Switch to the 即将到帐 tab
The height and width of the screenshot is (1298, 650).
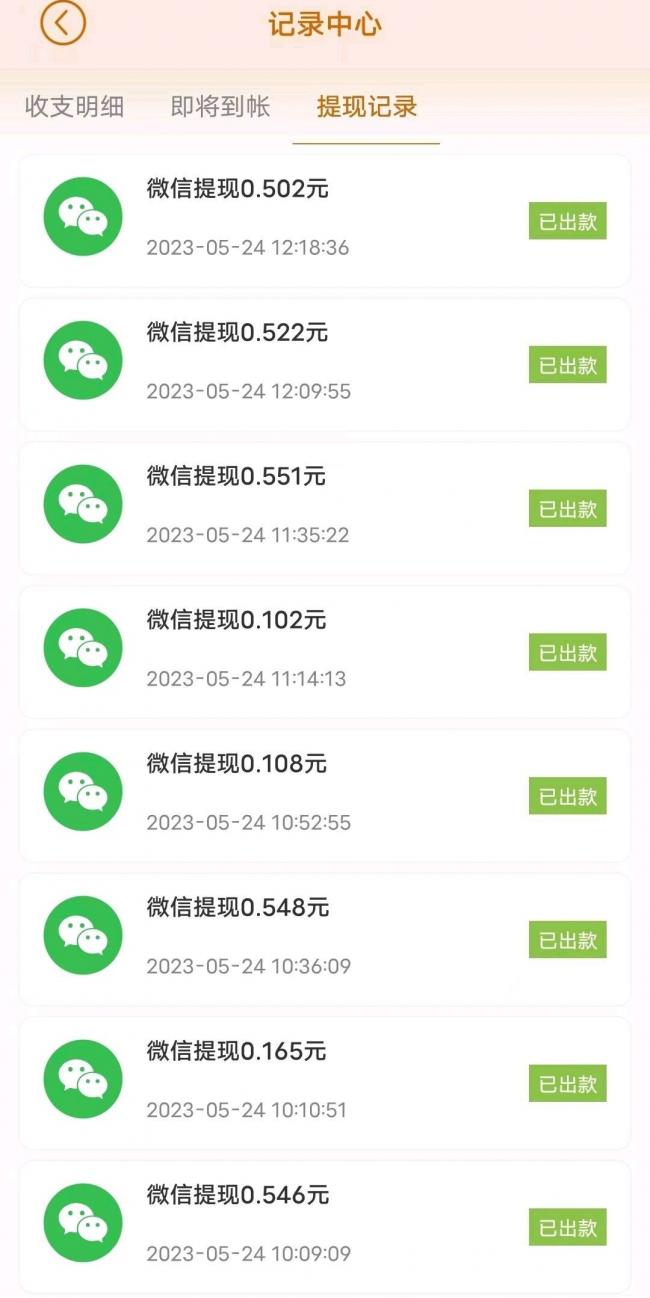pos(220,107)
